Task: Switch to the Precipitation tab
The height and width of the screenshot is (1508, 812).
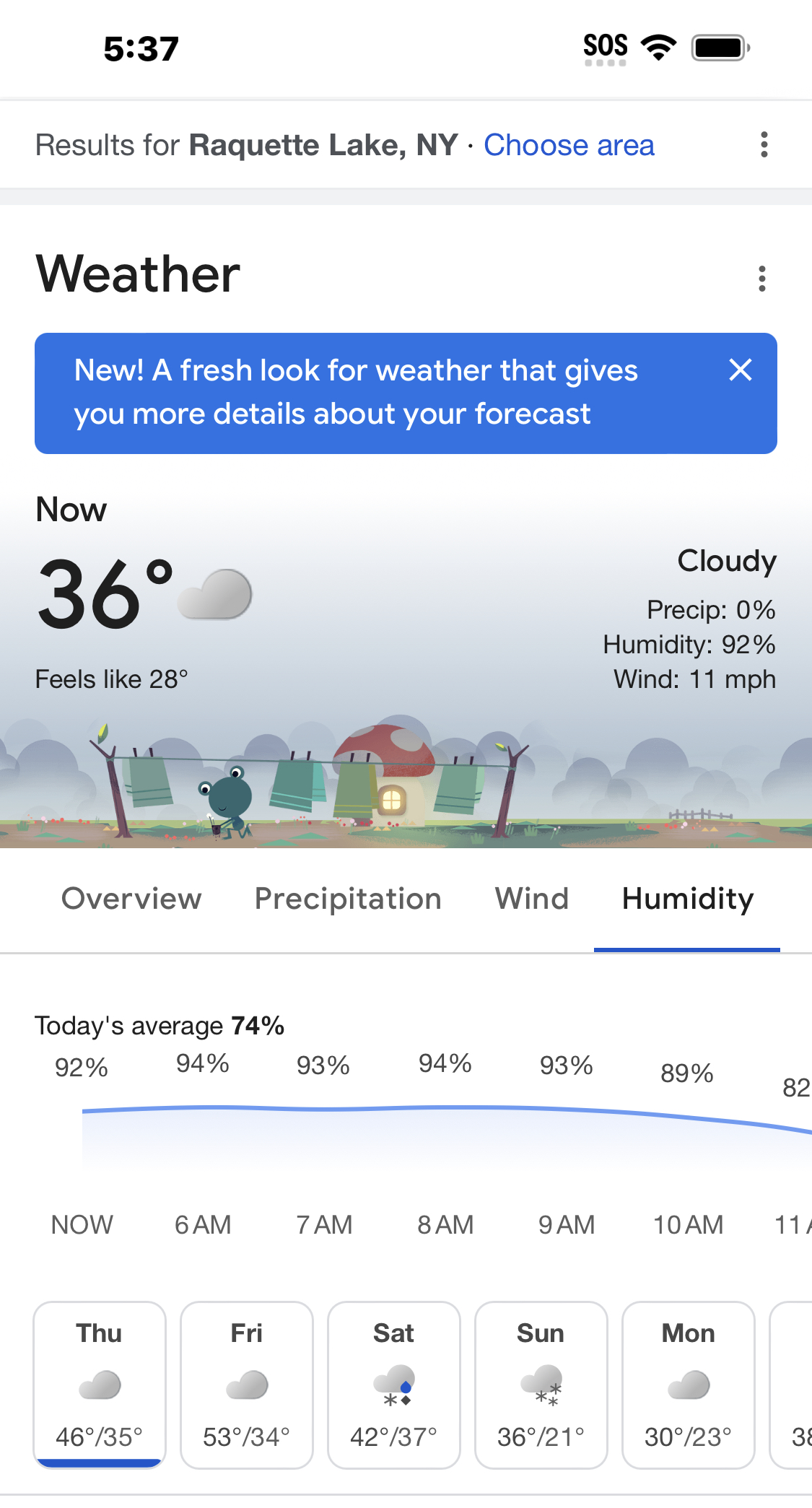Action: coord(348,899)
